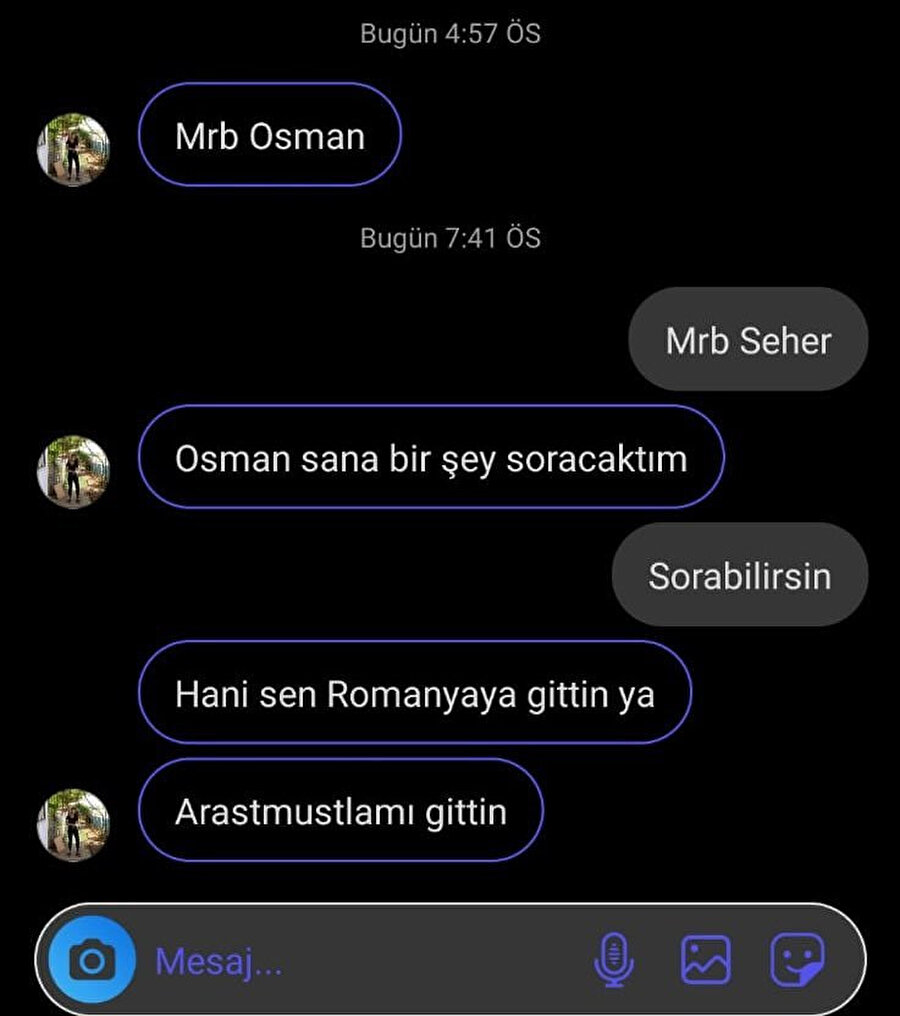The height and width of the screenshot is (1016, 900).
Task: Select the 'Sorabilirsin' message bubble
Action: tap(738, 575)
